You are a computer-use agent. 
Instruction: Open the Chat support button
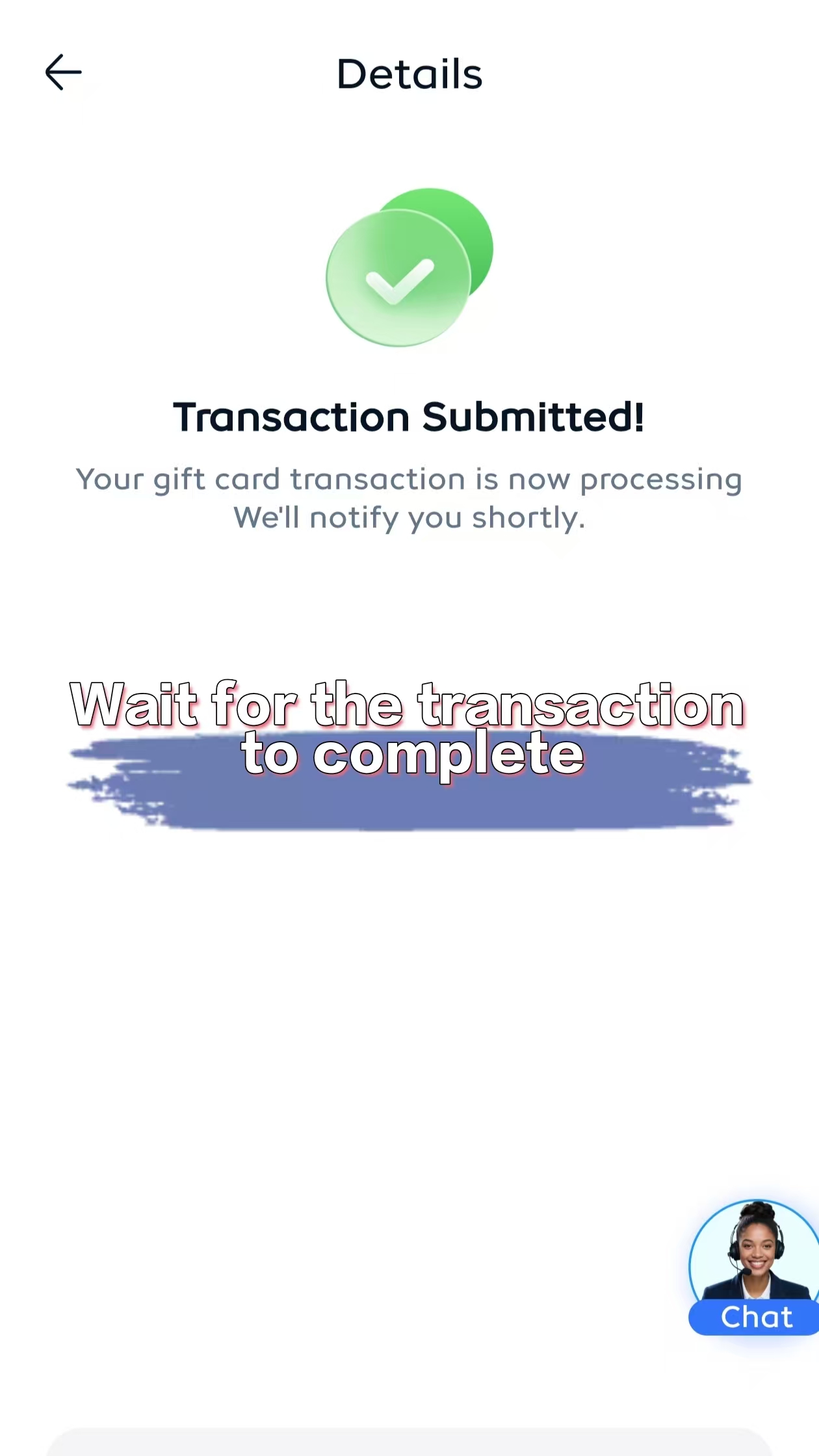(x=754, y=1269)
